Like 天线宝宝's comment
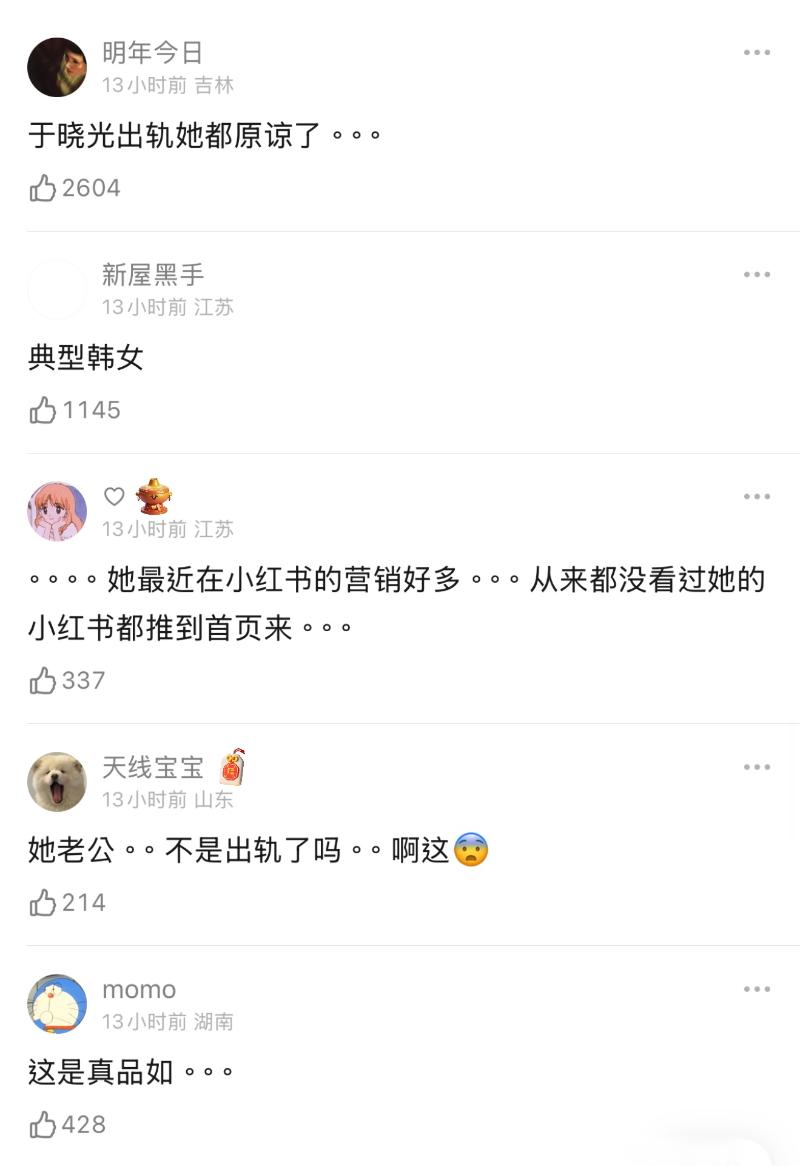The height and width of the screenshot is (1166, 800). point(43,903)
